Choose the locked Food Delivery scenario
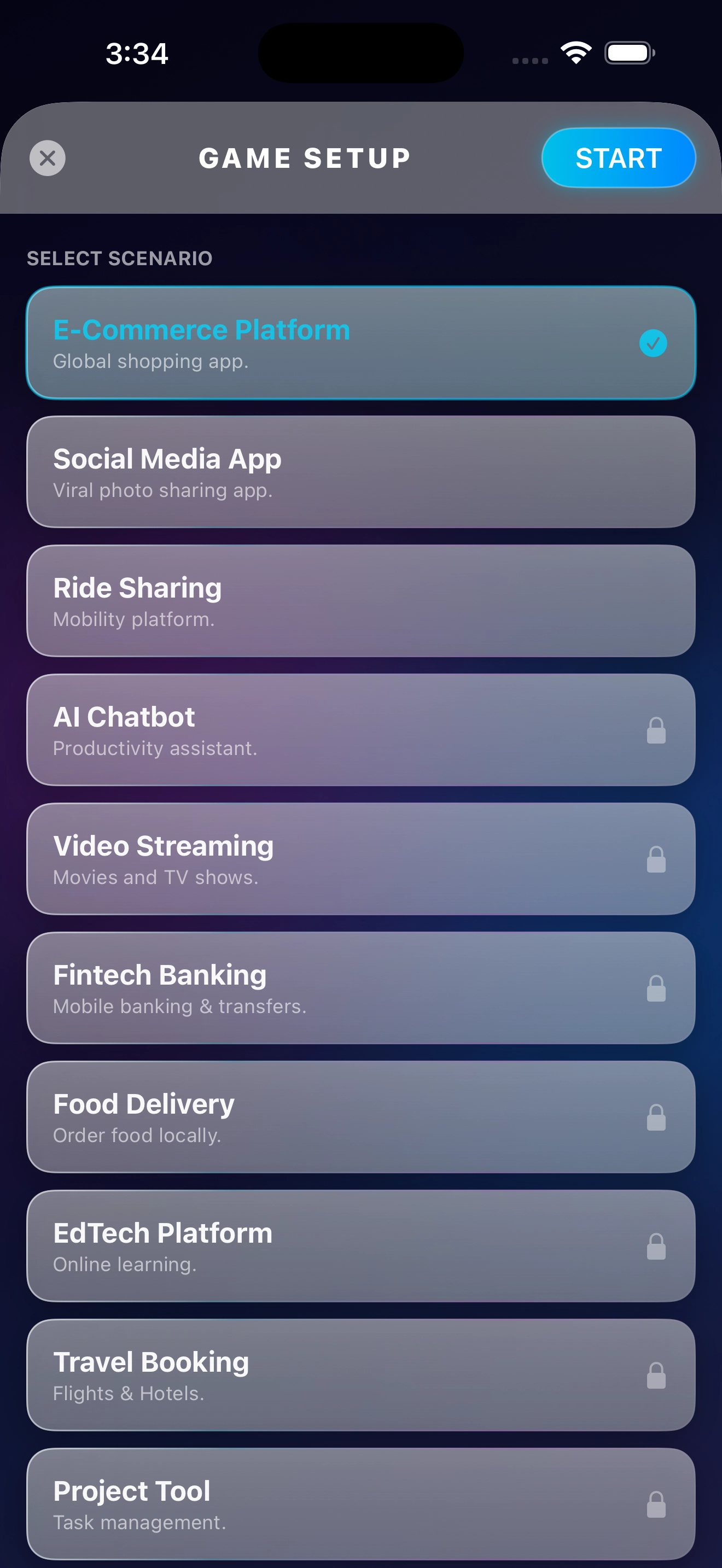 click(360, 1117)
